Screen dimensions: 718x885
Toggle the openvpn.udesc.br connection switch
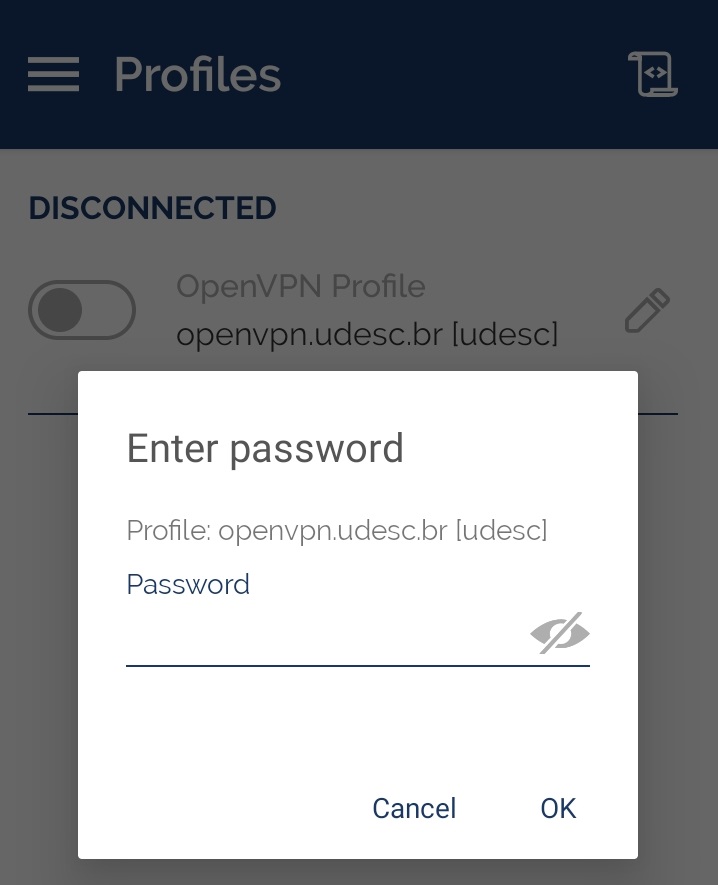click(x=81, y=310)
